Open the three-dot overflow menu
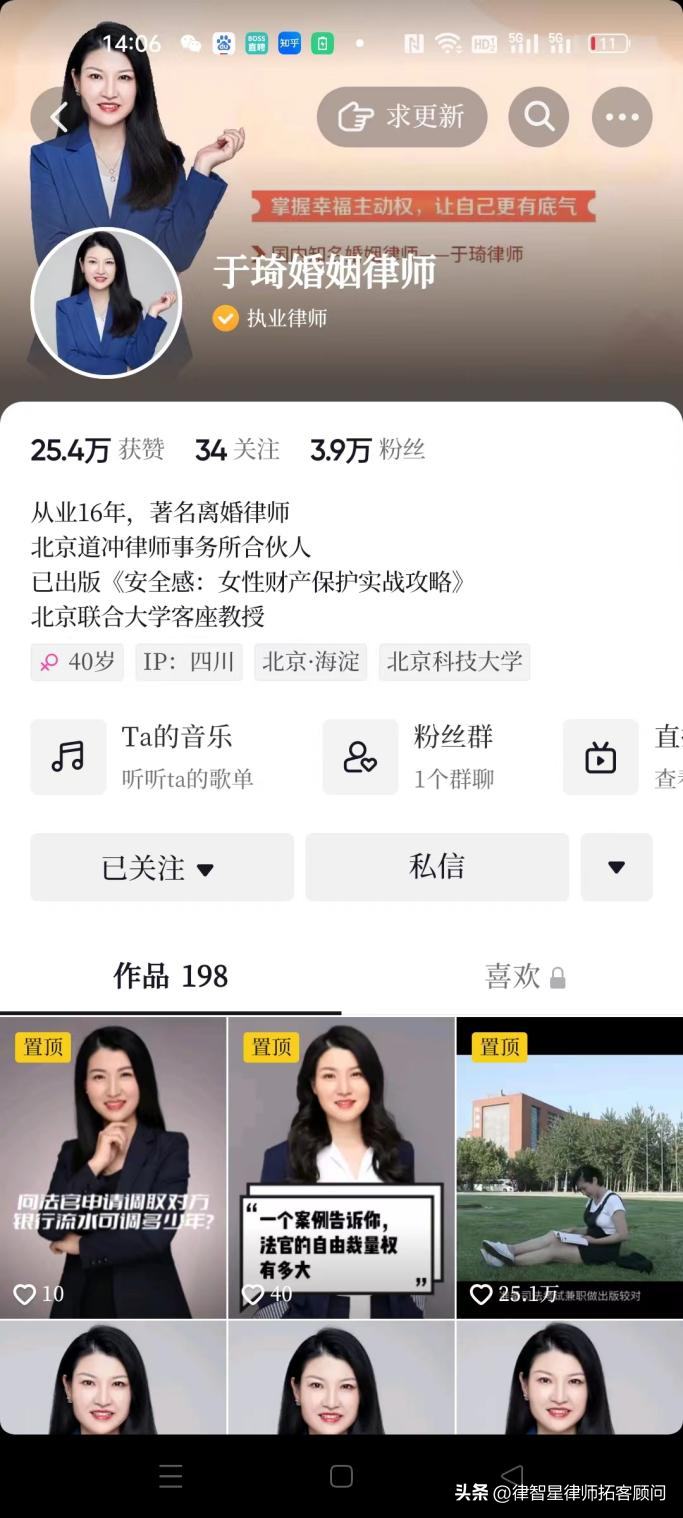 click(x=622, y=117)
